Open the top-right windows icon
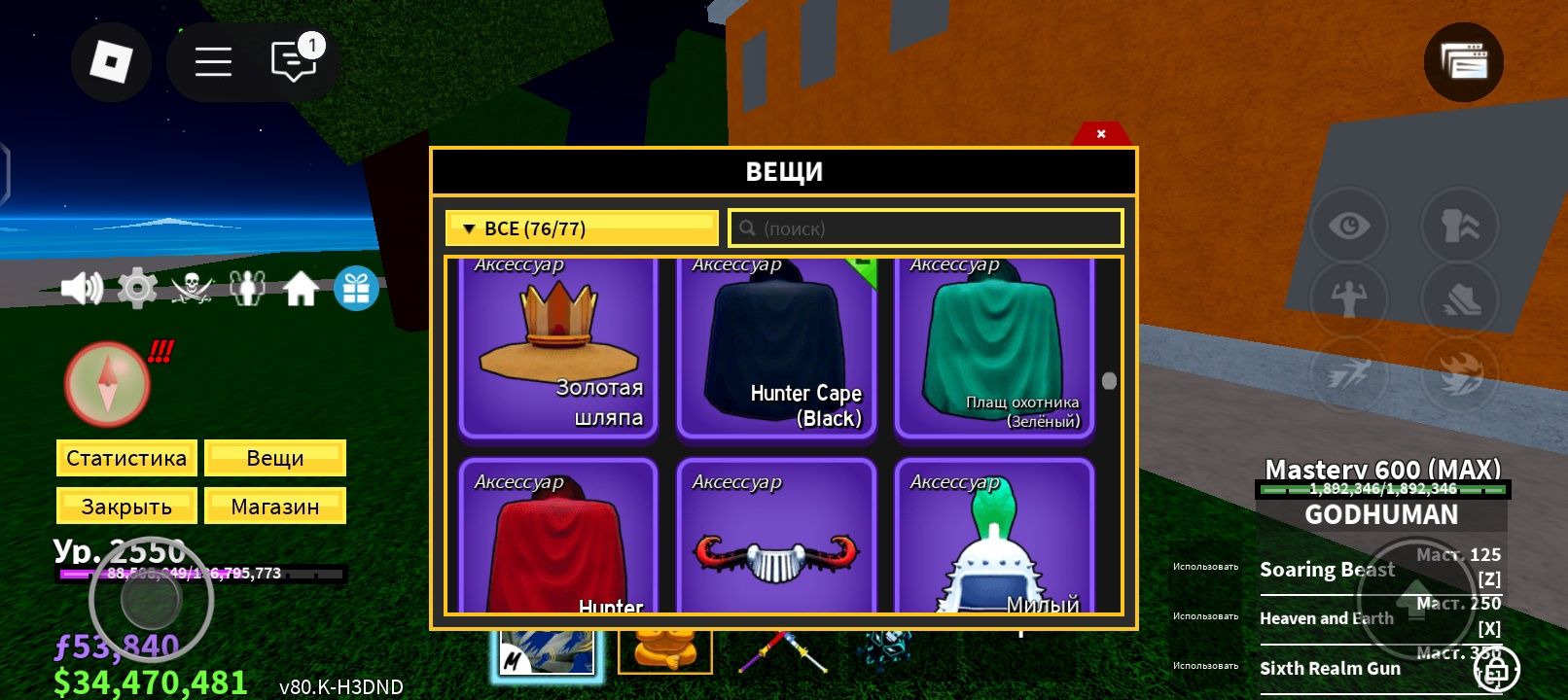 [1463, 62]
